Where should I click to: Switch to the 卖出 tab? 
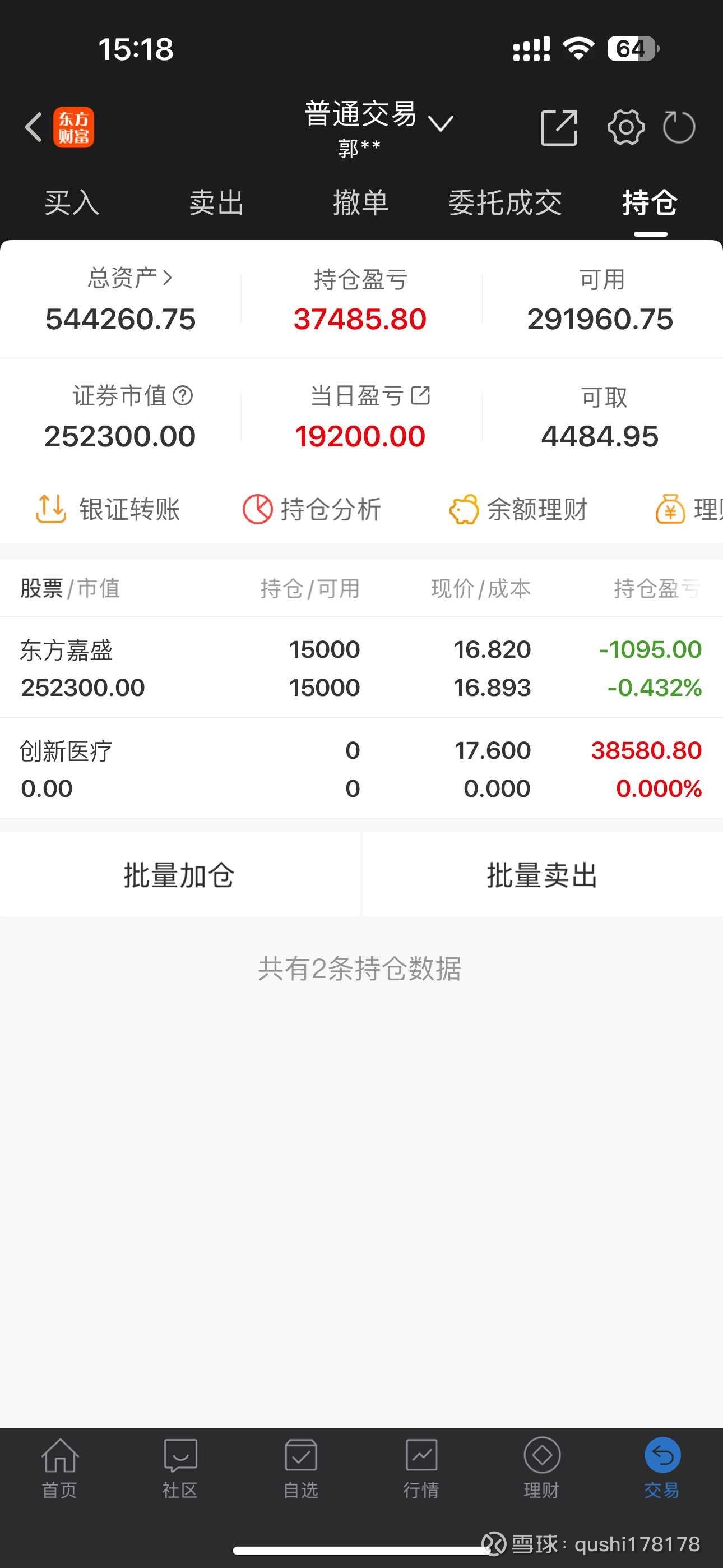coord(216,202)
